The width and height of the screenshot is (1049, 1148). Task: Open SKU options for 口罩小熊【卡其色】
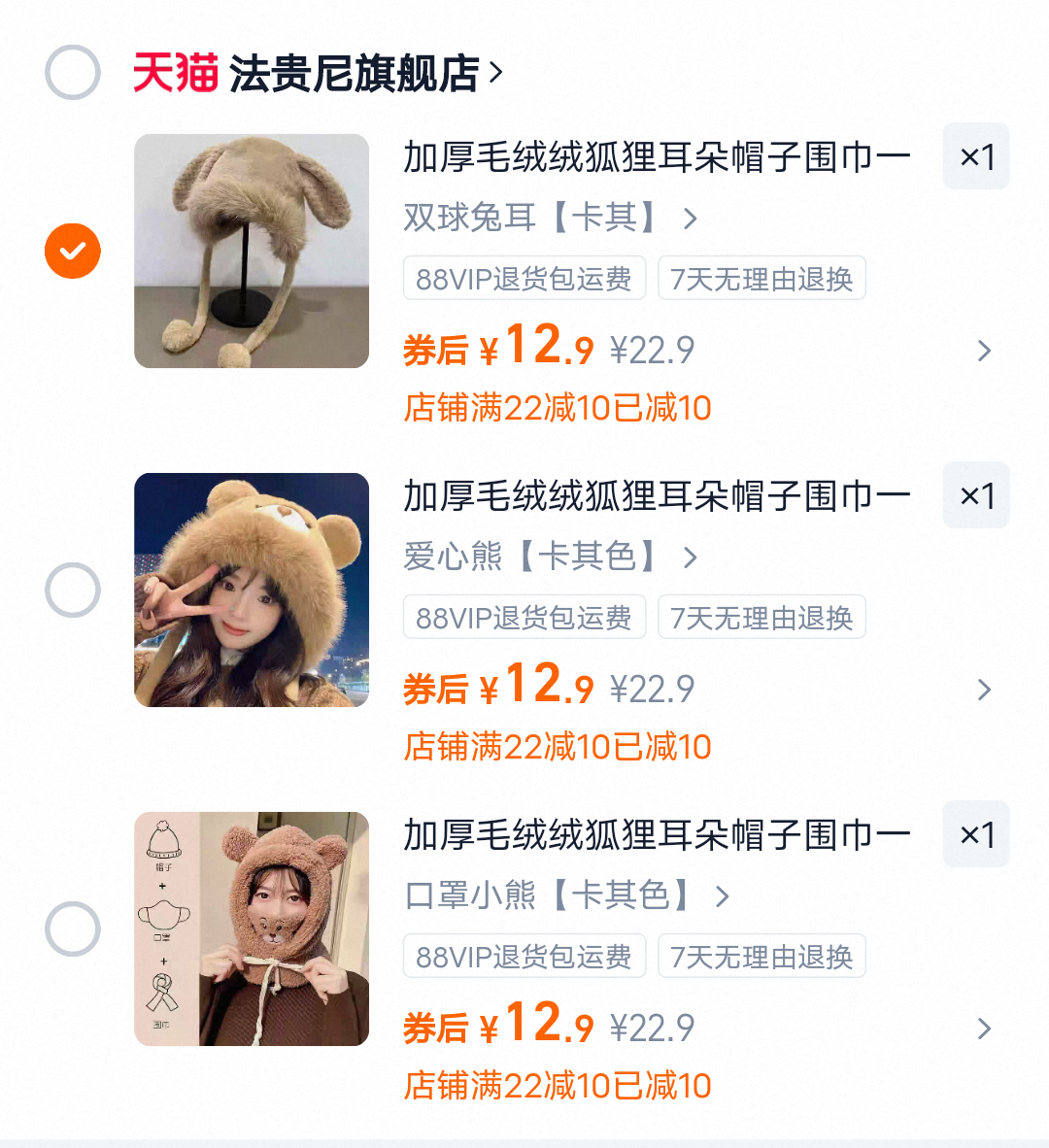(x=723, y=897)
